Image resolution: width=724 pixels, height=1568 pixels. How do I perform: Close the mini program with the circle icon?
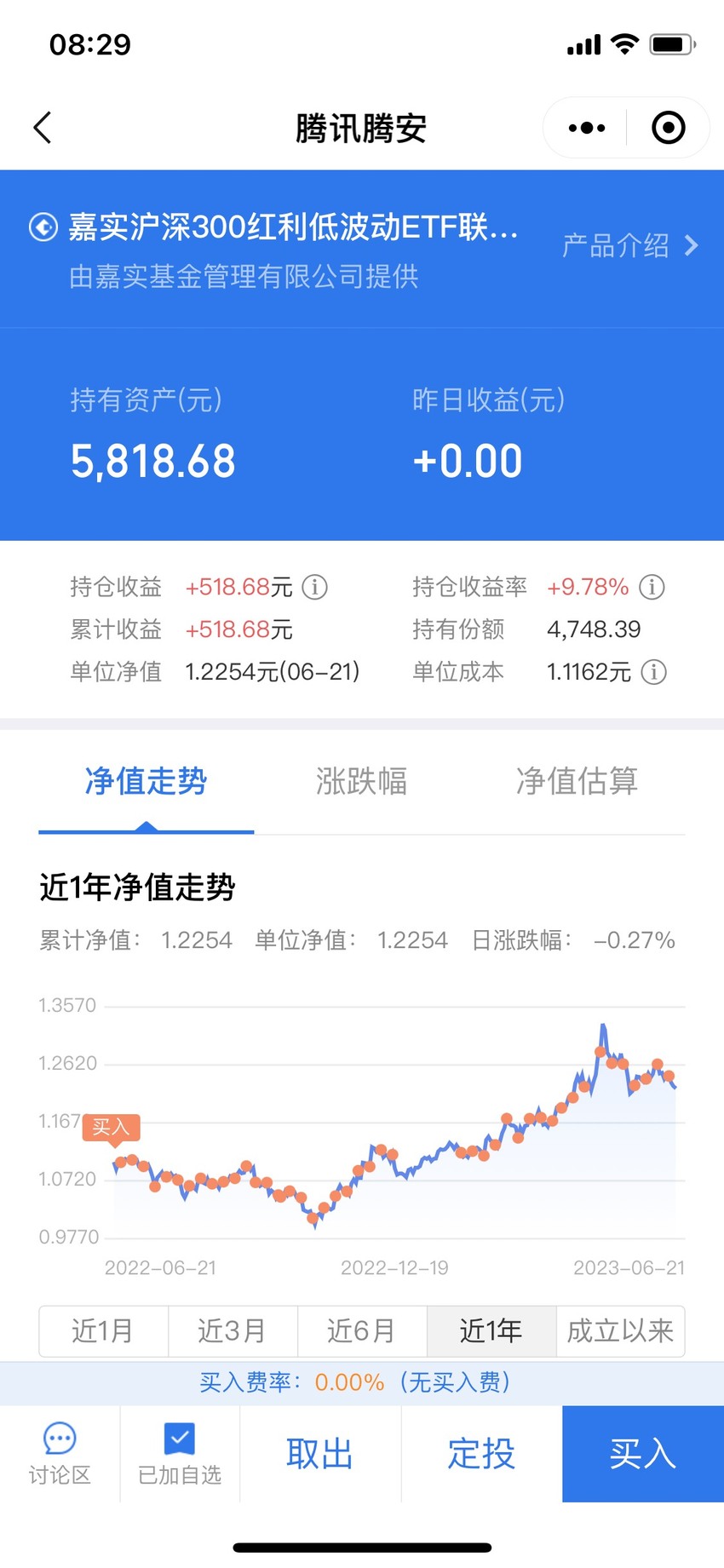[669, 128]
